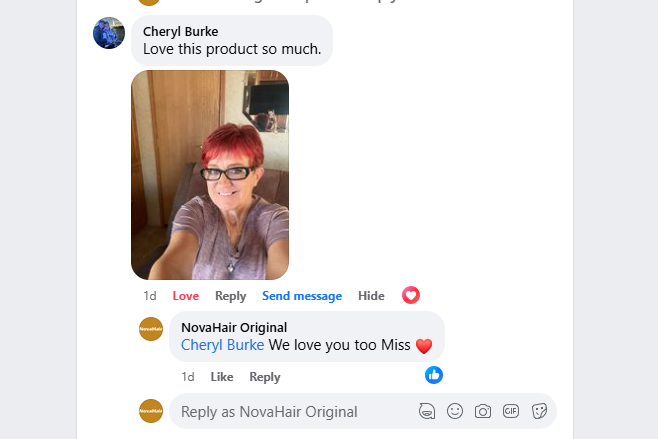Viewport: 658px width, 439px height.
Task: Open the emoji picker in reply box
Action: click(x=455, y=411)
